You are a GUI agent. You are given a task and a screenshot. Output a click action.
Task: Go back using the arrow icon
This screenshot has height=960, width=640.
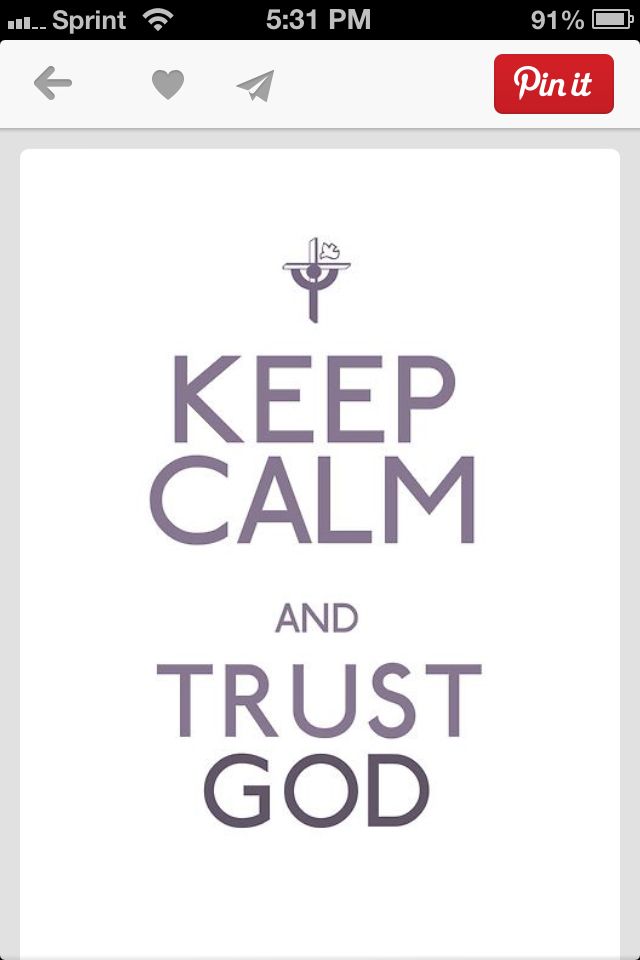pos(53,84)
